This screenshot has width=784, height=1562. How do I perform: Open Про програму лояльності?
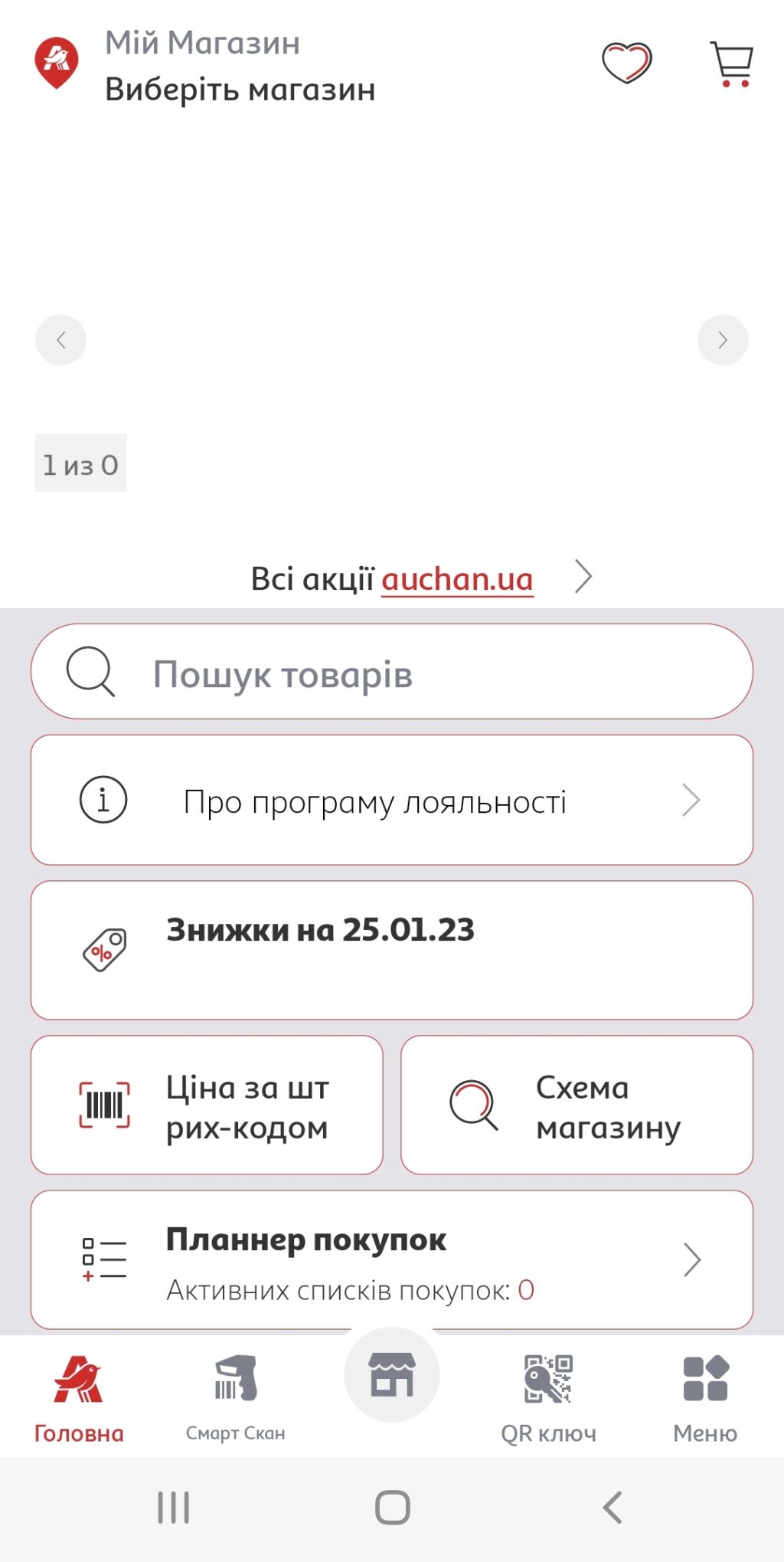392,801
